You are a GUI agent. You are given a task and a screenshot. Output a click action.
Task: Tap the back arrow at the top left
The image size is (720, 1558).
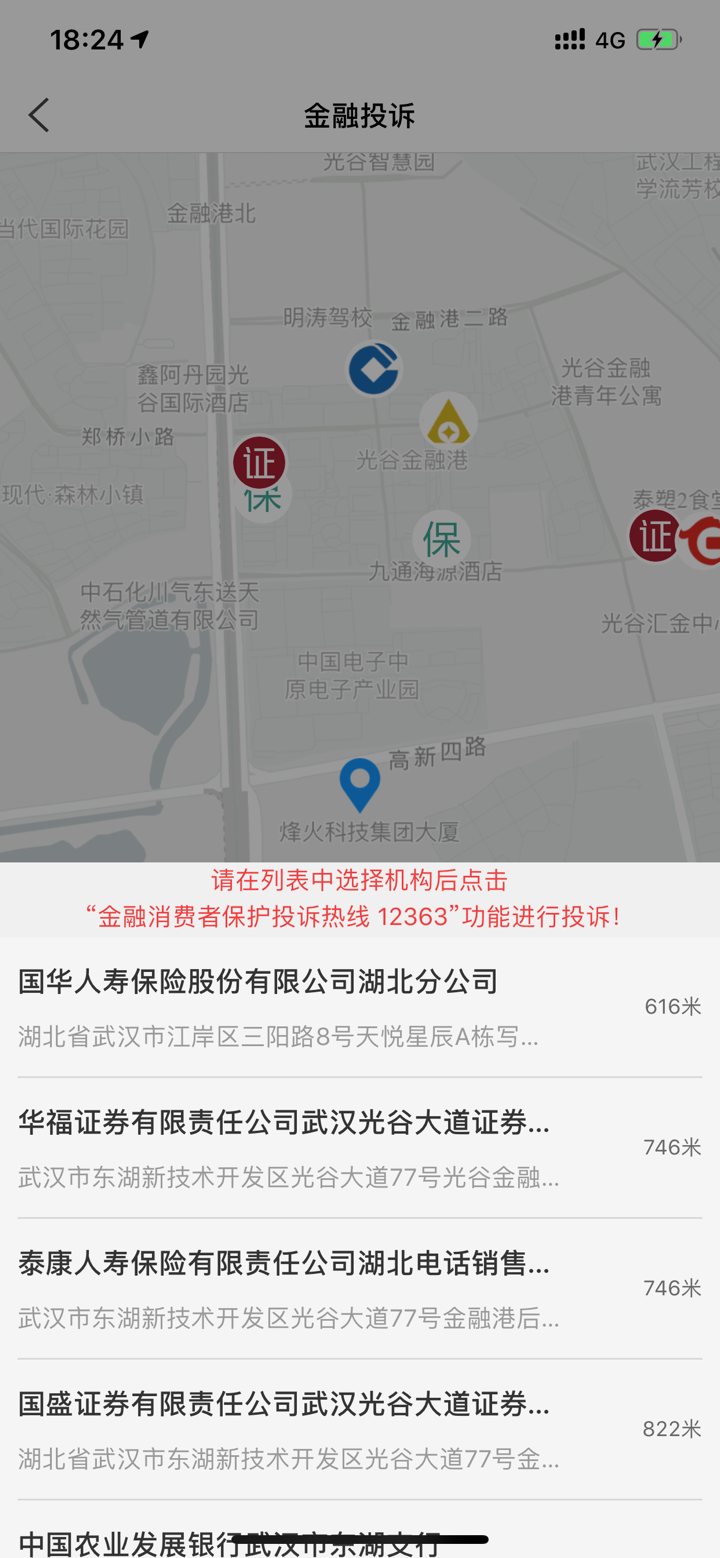tap(38, 114)
